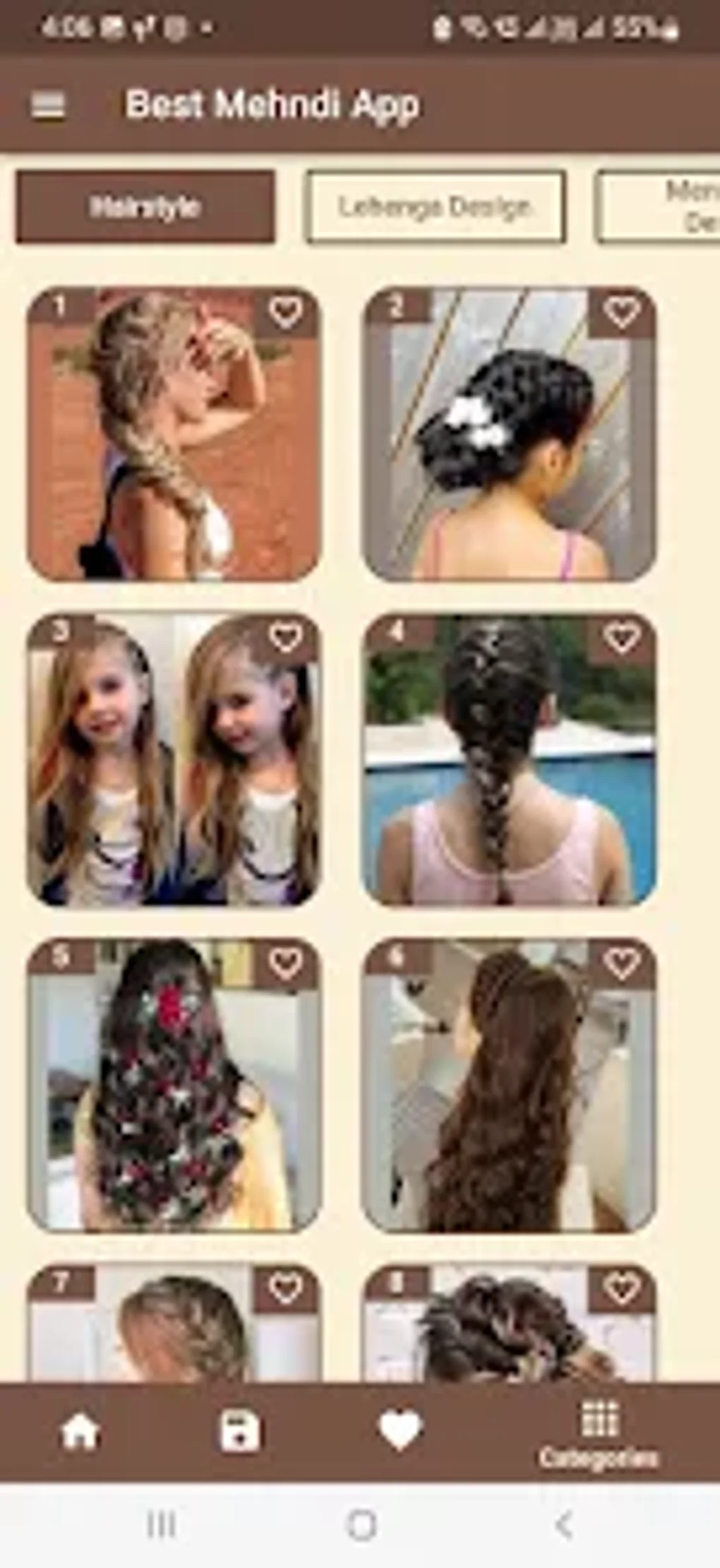Heart hairstyle number 1
Image resolution: width=720 pixels, height=1568 pixels.
click(x=285, y=312)
